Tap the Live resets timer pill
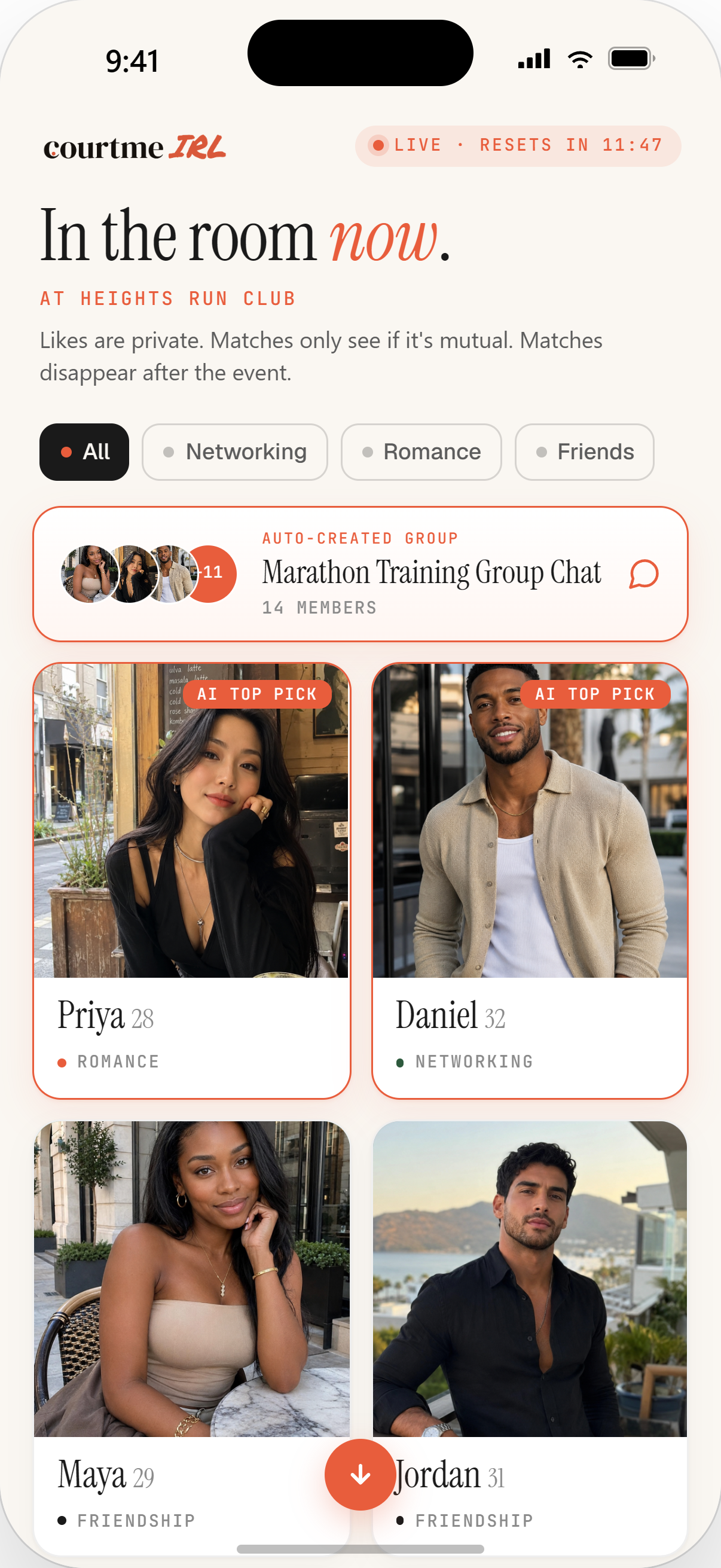Viewport: 721px width, 1568px height. [x=518, y=146]
